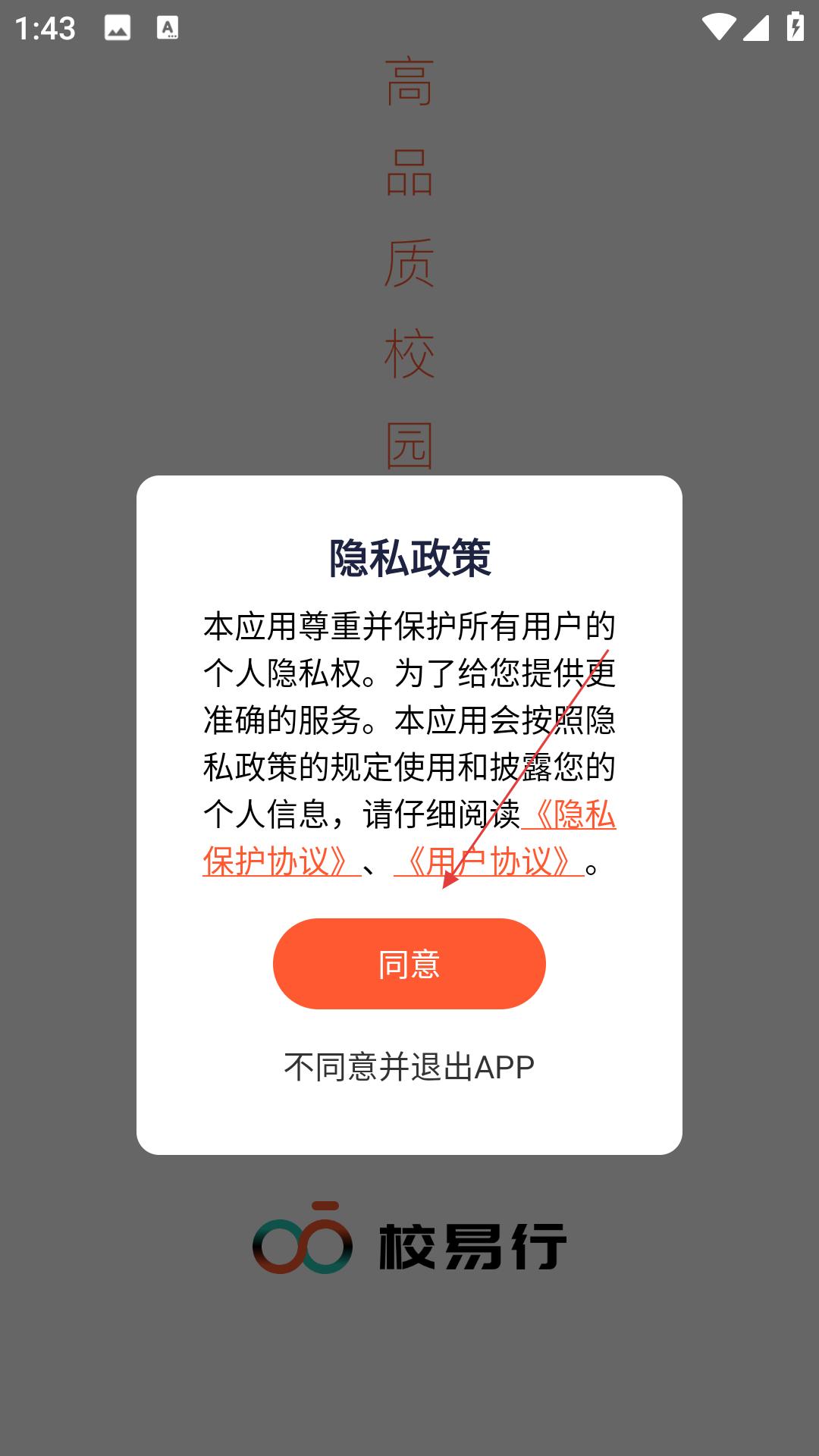The height and width of the screenshot is (1456, 819).
Task: Choose 不同意并退出APP to exit
Action: [409, 1067]
